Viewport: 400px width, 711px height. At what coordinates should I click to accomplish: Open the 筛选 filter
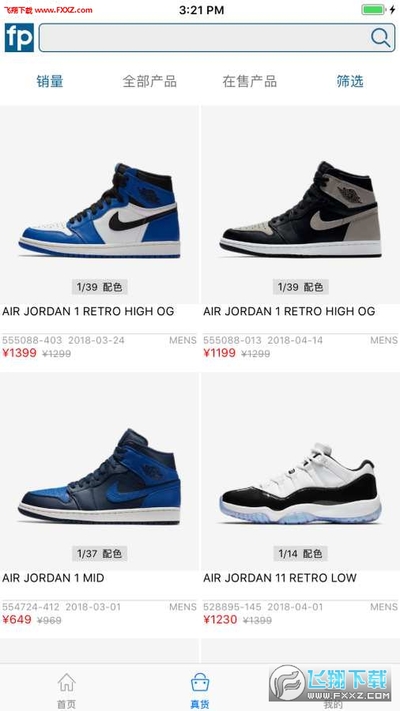point(350,82)
